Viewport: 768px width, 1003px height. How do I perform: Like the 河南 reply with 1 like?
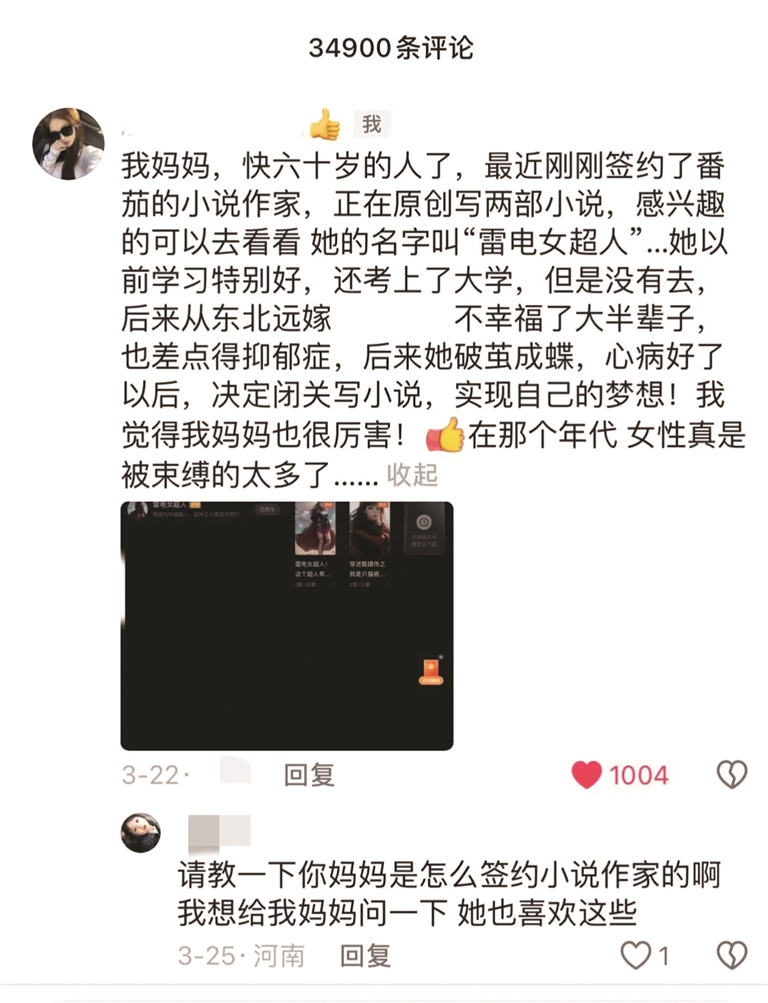click(x=635, y=956)
